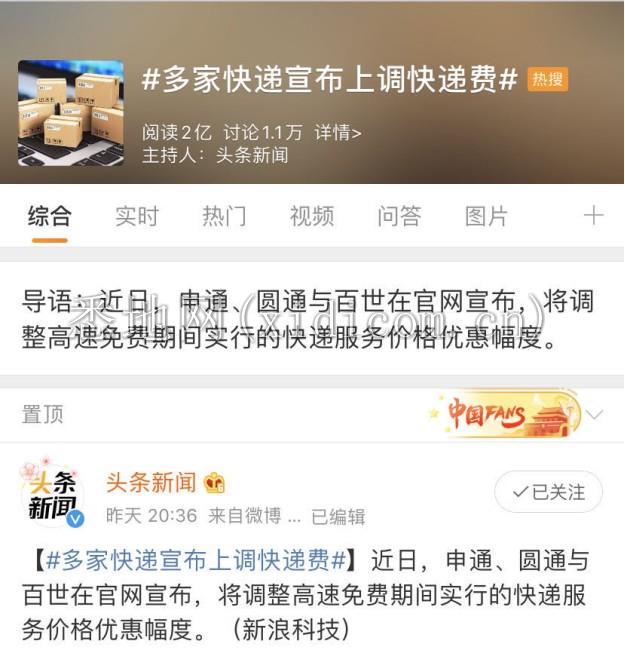Open 头条新闻 username in pinned post

click(152, 483)
